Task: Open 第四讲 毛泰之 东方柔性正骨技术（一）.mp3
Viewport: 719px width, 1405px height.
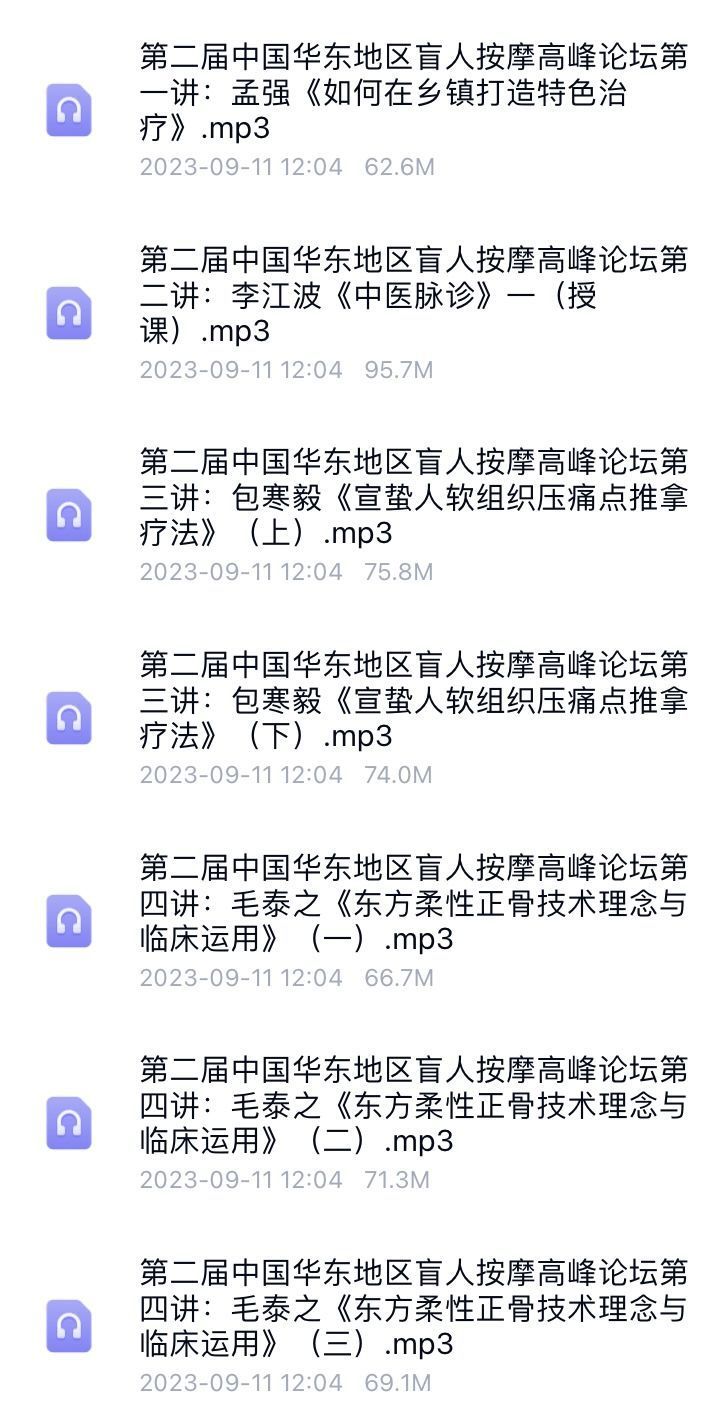Action: pos(413,903)
